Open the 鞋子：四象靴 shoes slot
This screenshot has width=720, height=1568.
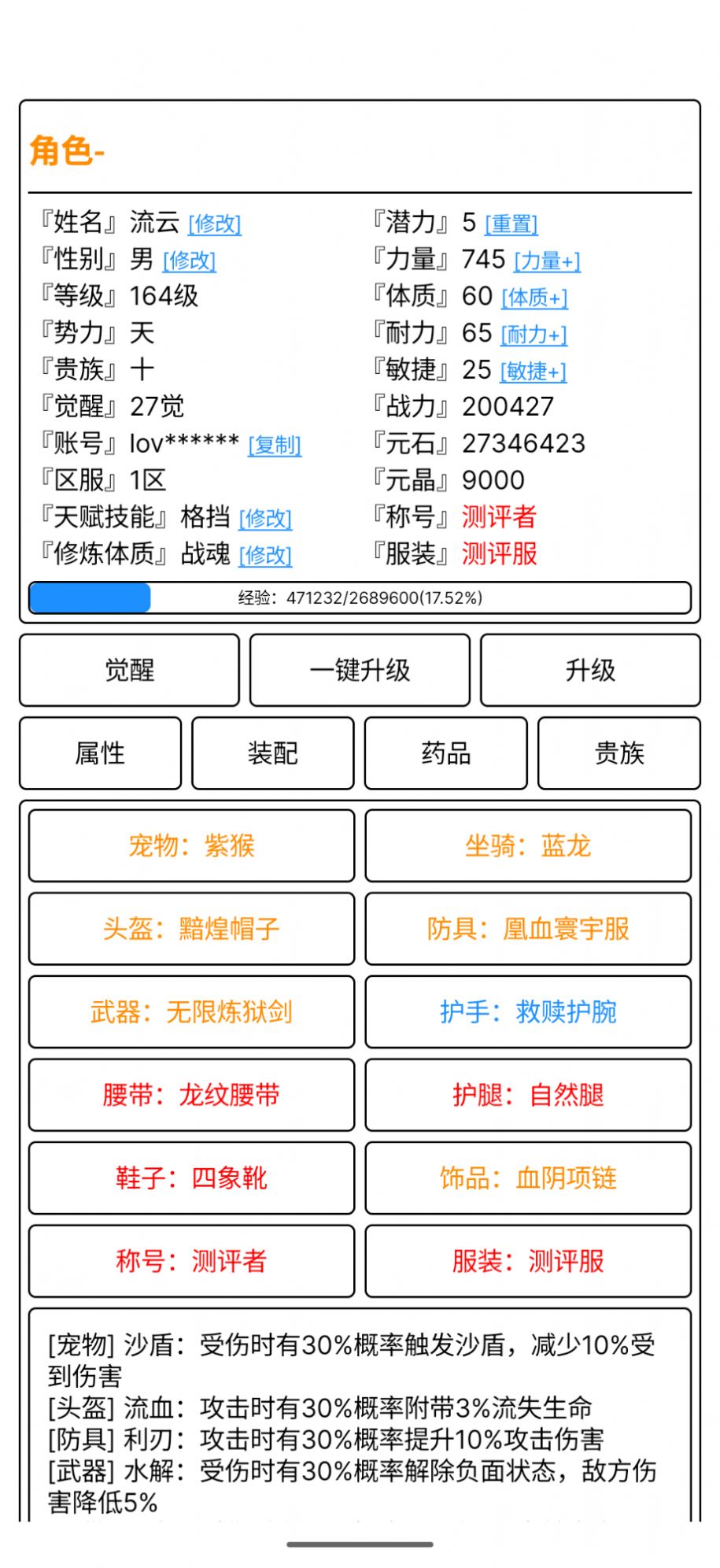pyautogui.click(x=190, y=1178)
